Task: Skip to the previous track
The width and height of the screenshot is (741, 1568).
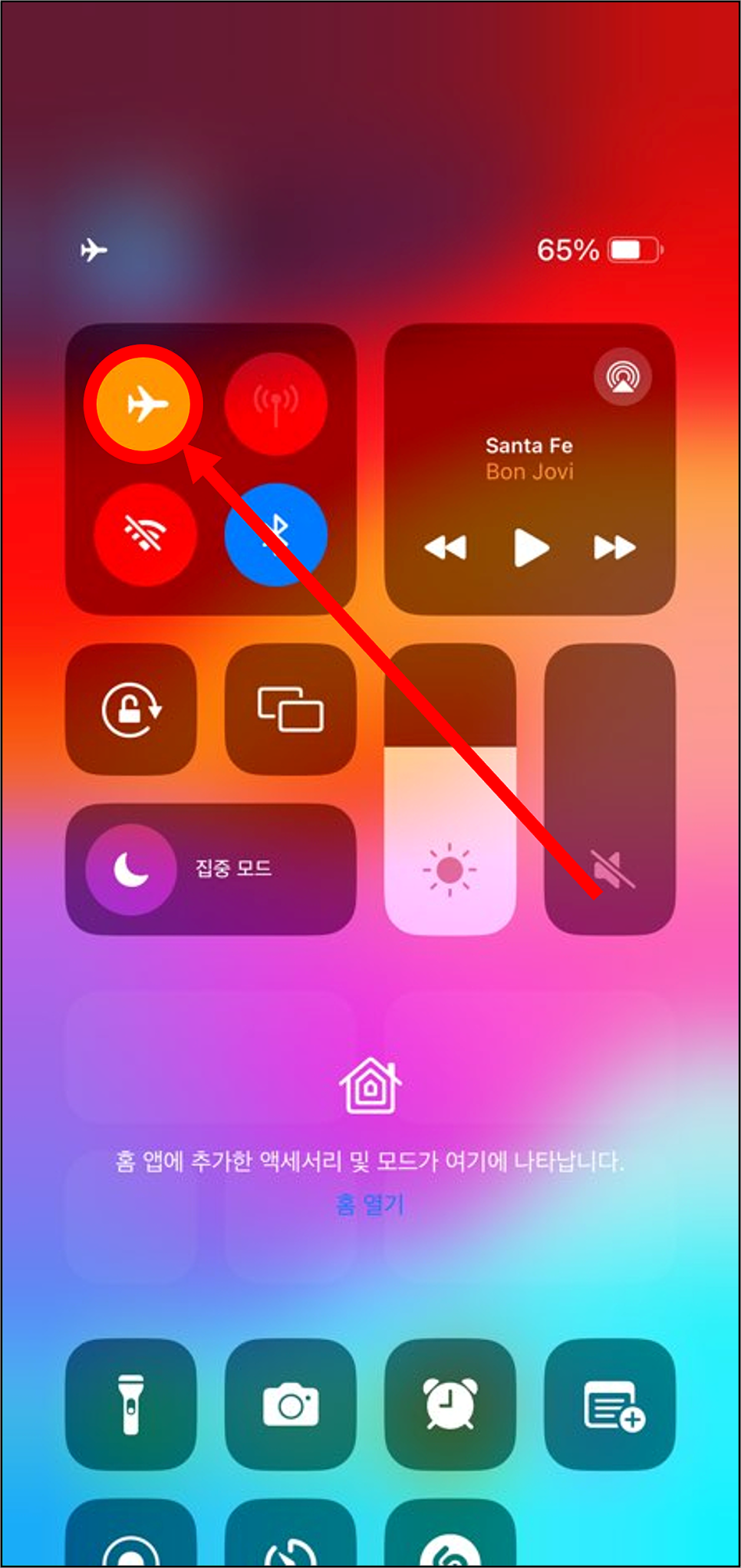Action: point(446,548)
